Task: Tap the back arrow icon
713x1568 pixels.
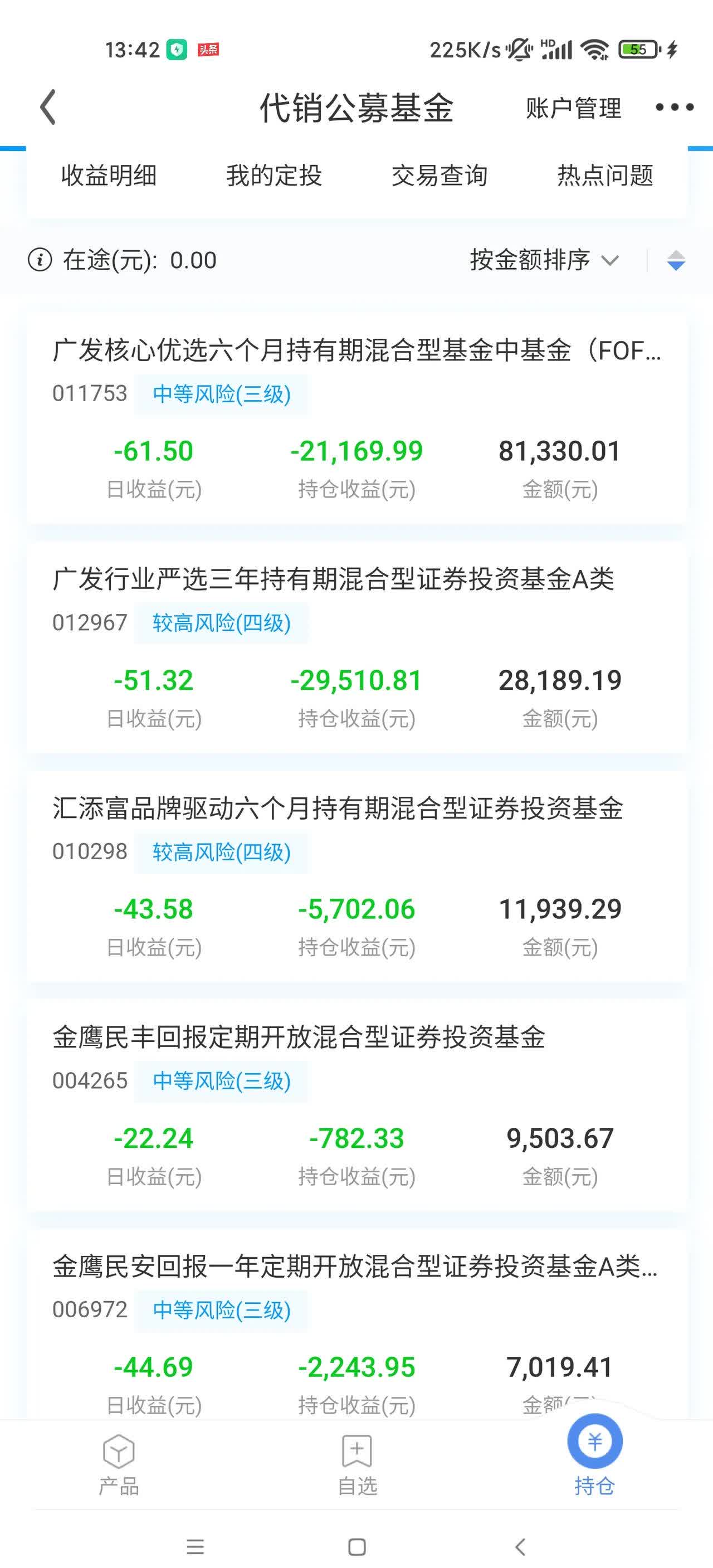Action: point(48,107)
